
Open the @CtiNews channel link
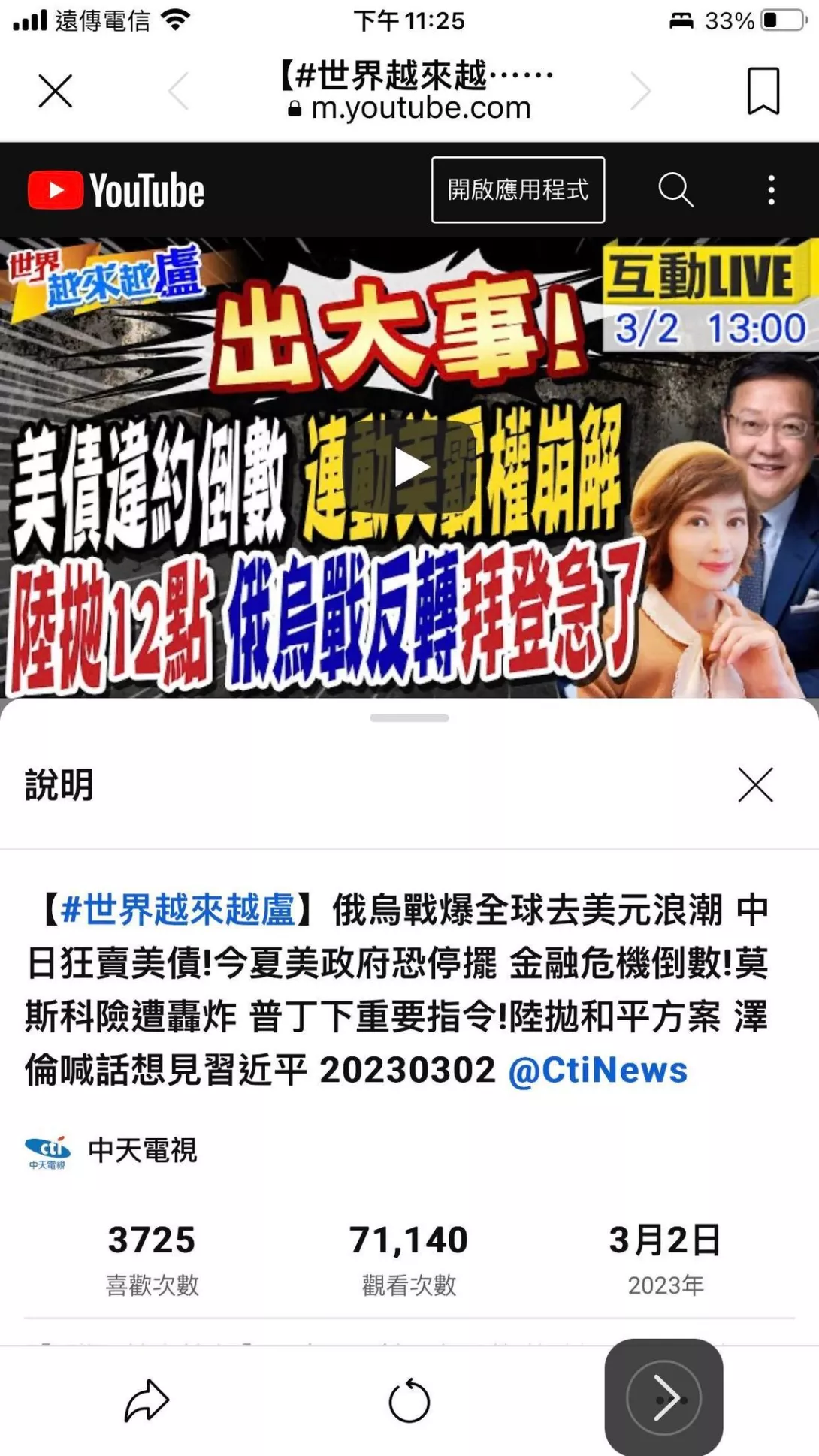[x=597, y=1070]
